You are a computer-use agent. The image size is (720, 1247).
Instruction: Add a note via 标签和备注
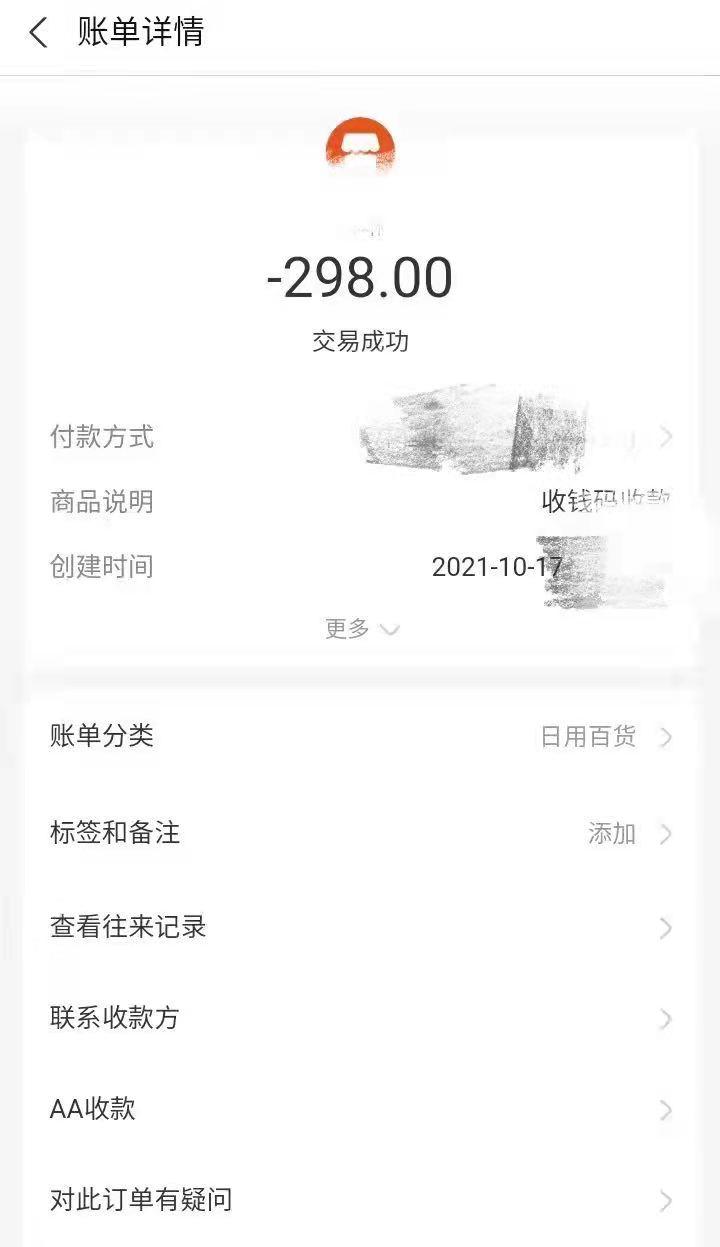pyautogui.click(x=360, y=833)
